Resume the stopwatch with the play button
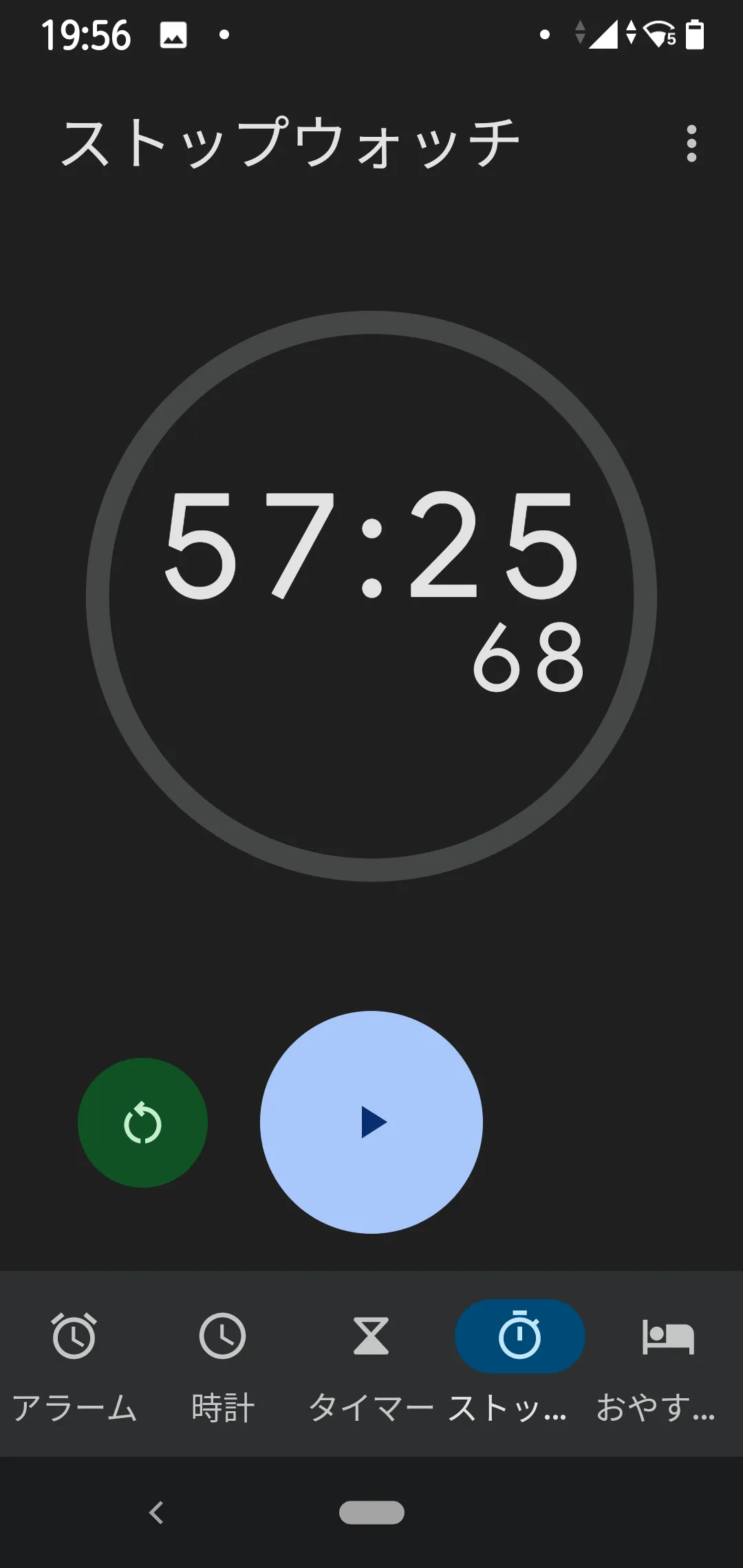 tap(371, 1122)
